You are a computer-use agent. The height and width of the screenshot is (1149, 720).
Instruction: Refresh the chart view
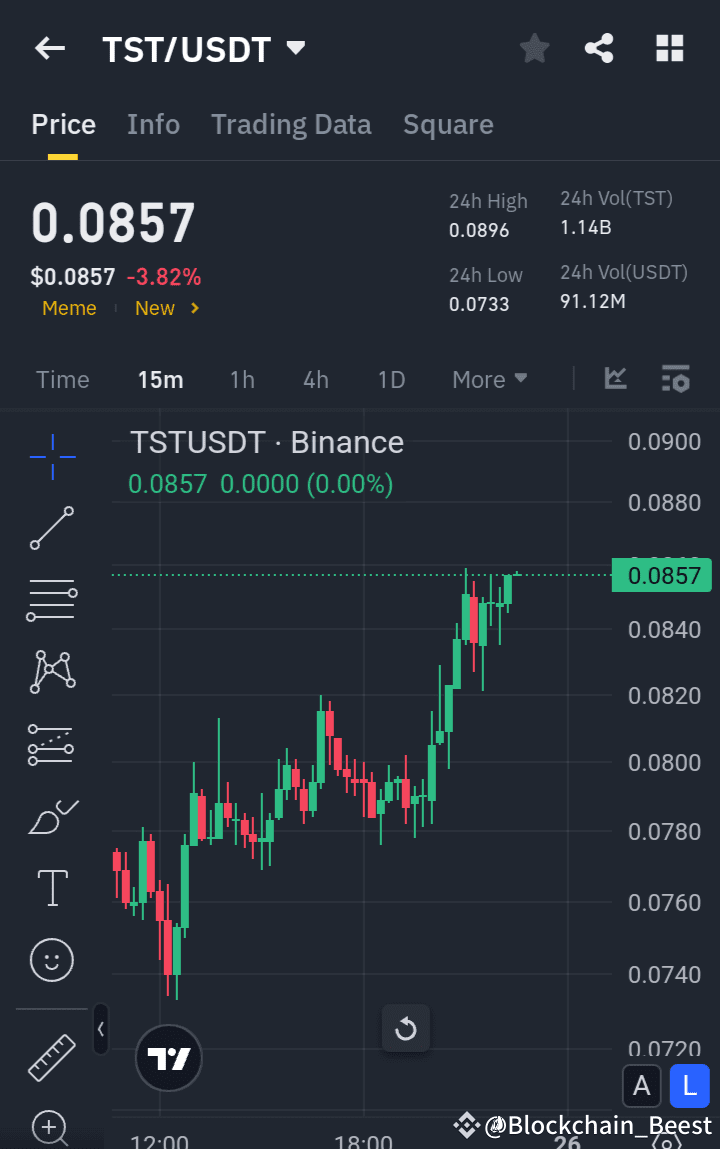pyautogui.click(x=406, y=1028)
